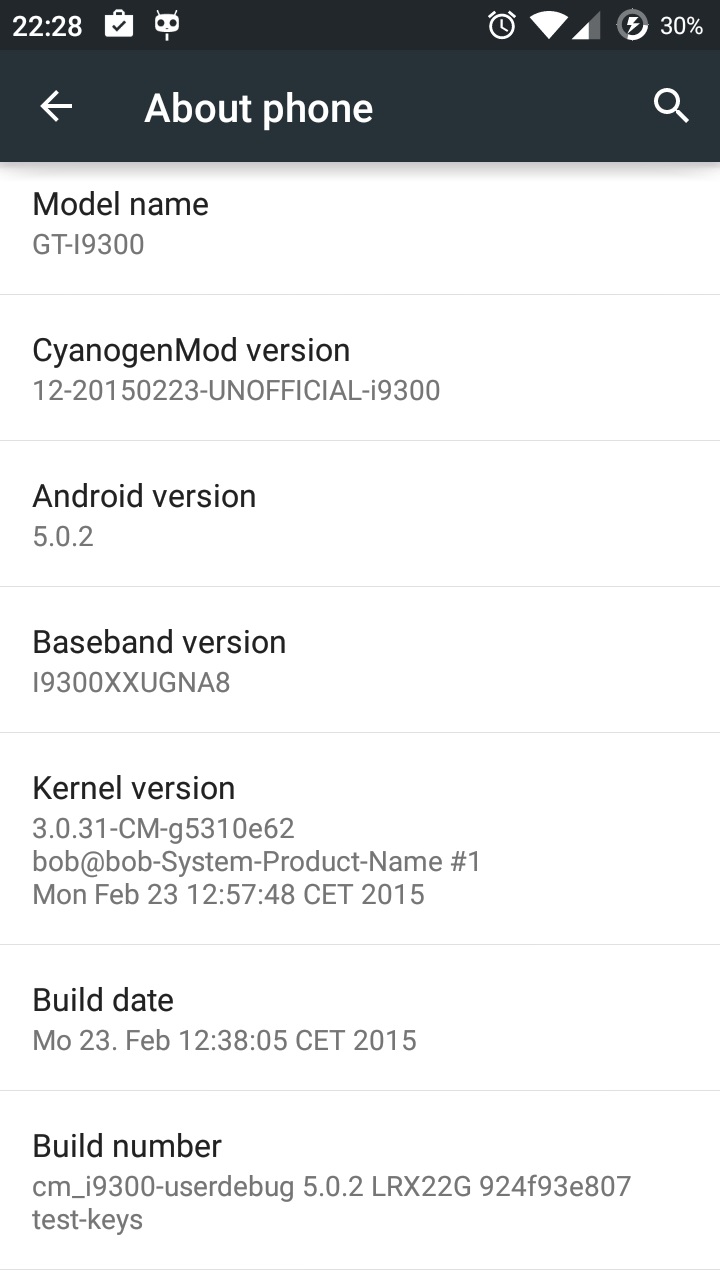This screenshot has height=1280, width=720.
Task: Select the Baseband version row
Action: tap(360, 660)
